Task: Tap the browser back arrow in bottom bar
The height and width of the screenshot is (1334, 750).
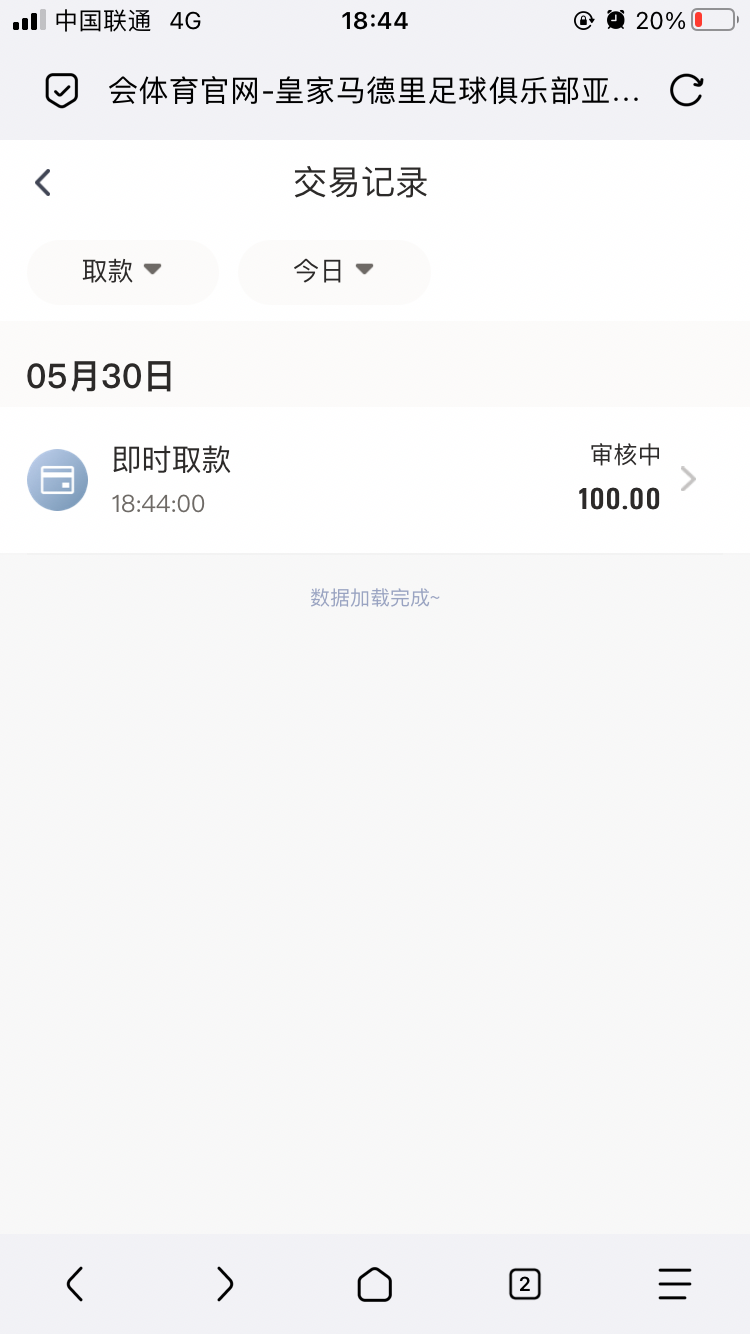Action: pos(75,1284)
